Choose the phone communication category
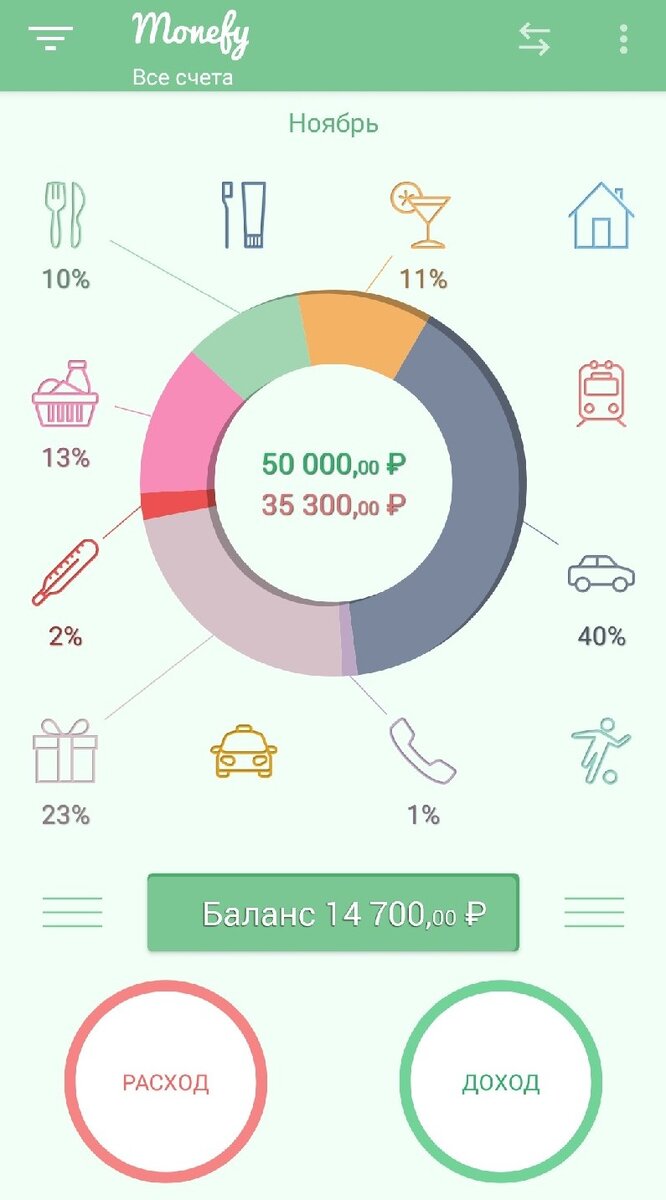Screen dimensions: 666x1200 click(x=422, y=751)
